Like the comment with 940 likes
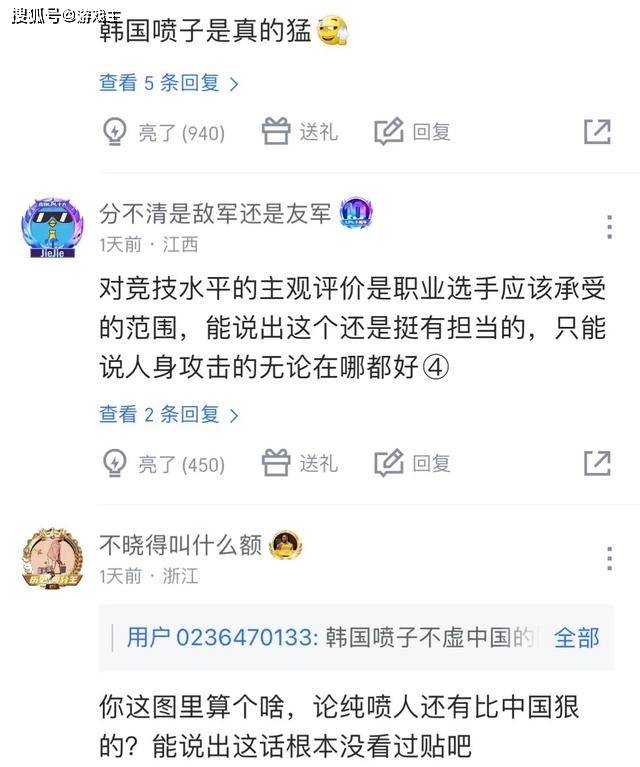 (164, 132)
